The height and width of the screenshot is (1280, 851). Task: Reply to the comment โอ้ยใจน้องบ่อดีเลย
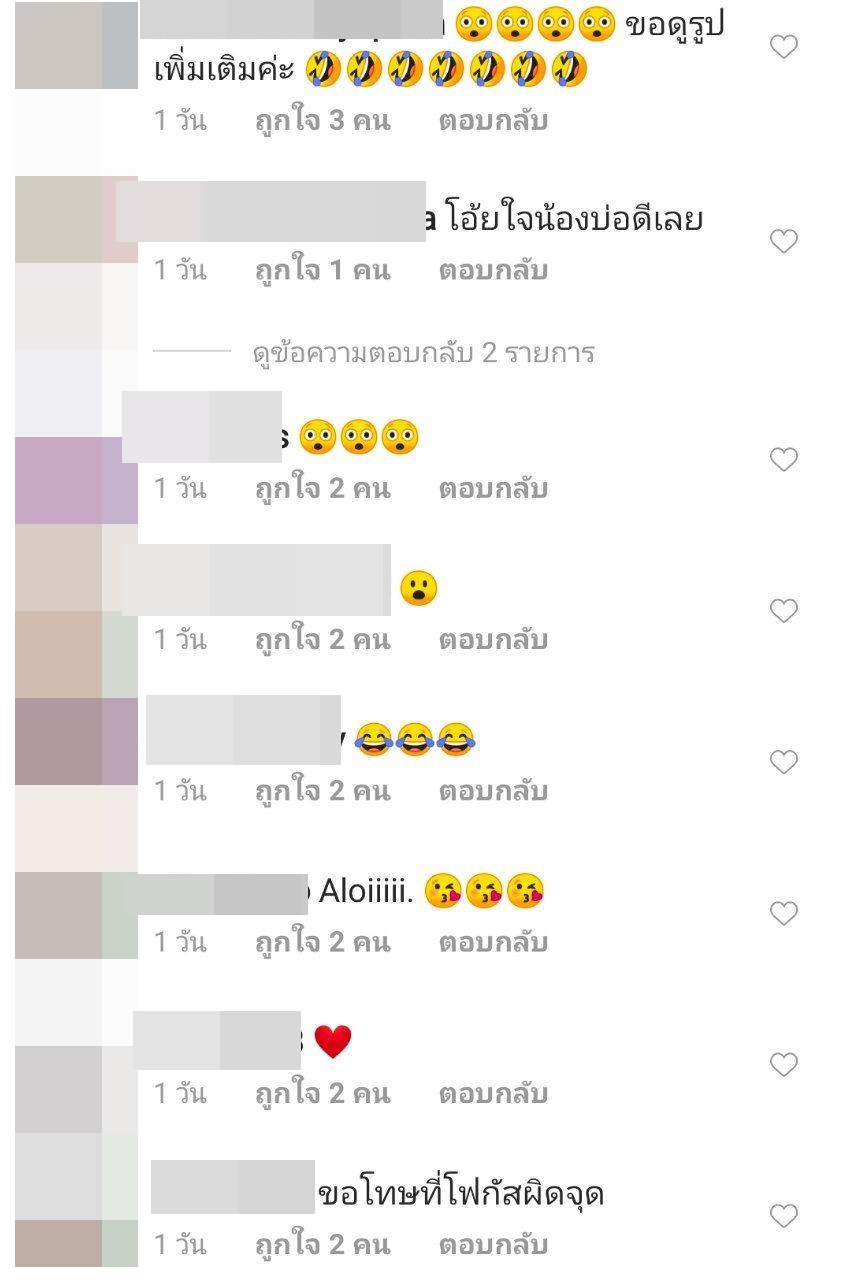click(493, 270)
